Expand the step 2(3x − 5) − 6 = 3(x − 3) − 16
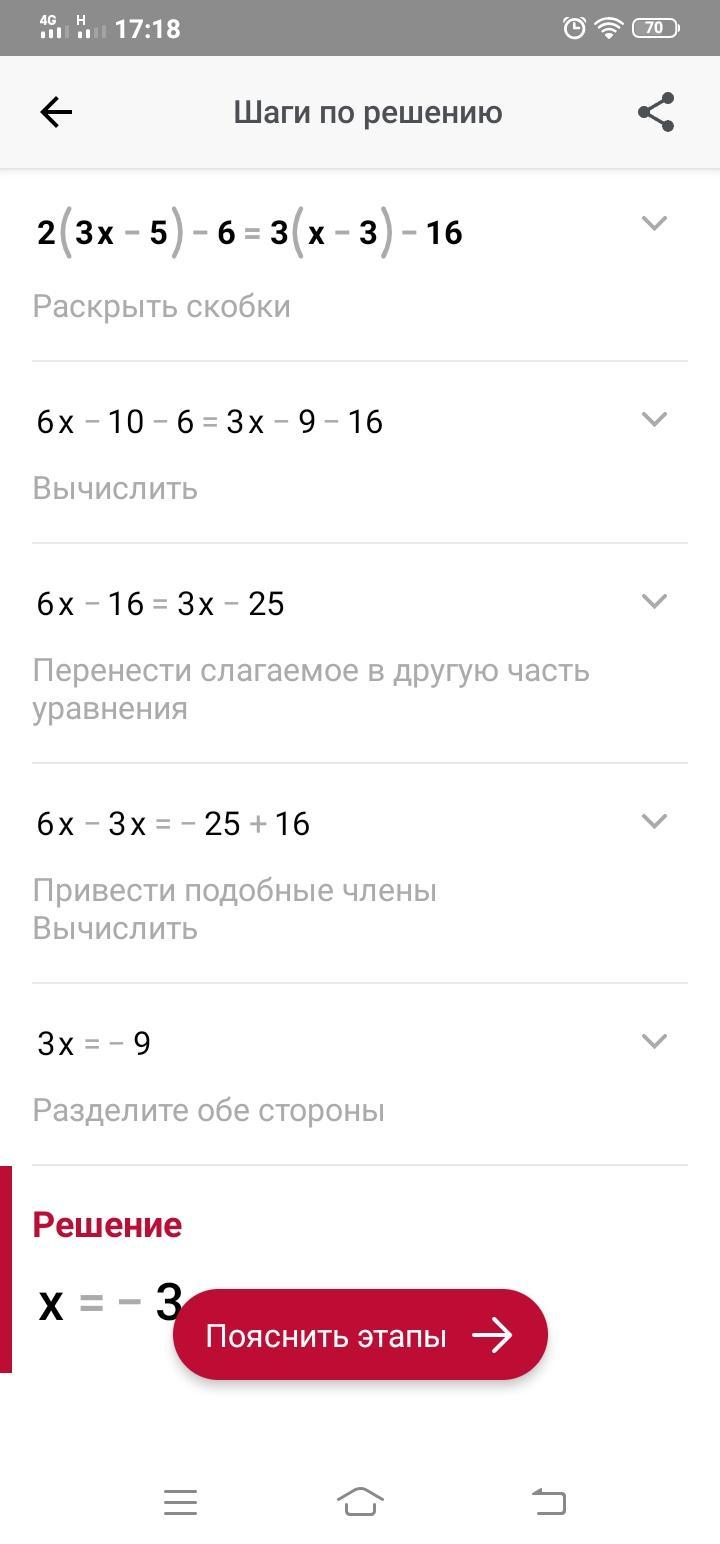 pos(654,223)
